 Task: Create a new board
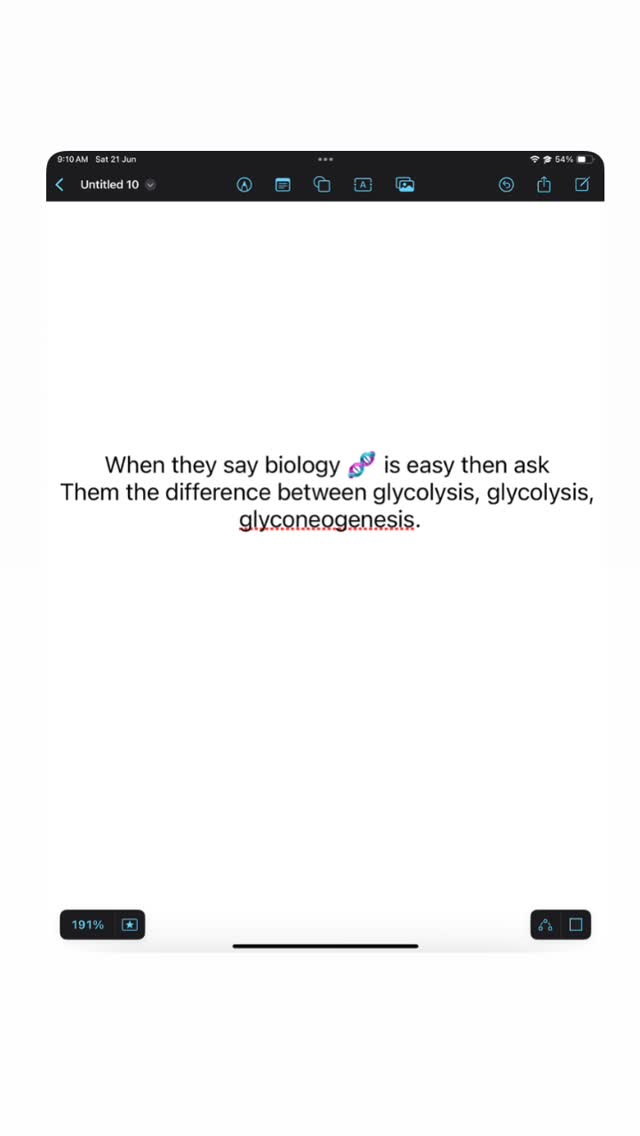pos(582,185)
